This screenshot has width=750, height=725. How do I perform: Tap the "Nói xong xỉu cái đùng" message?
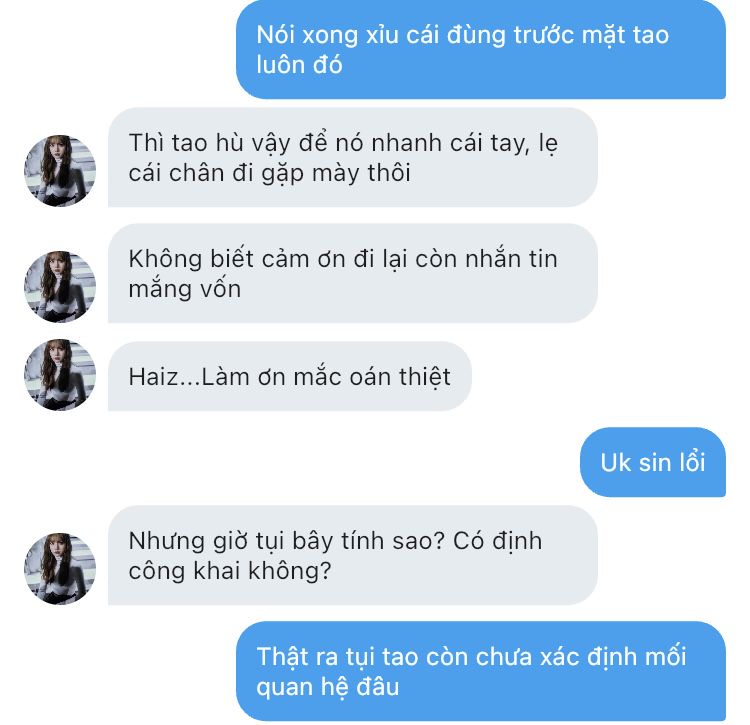click(x=481, y=49)
